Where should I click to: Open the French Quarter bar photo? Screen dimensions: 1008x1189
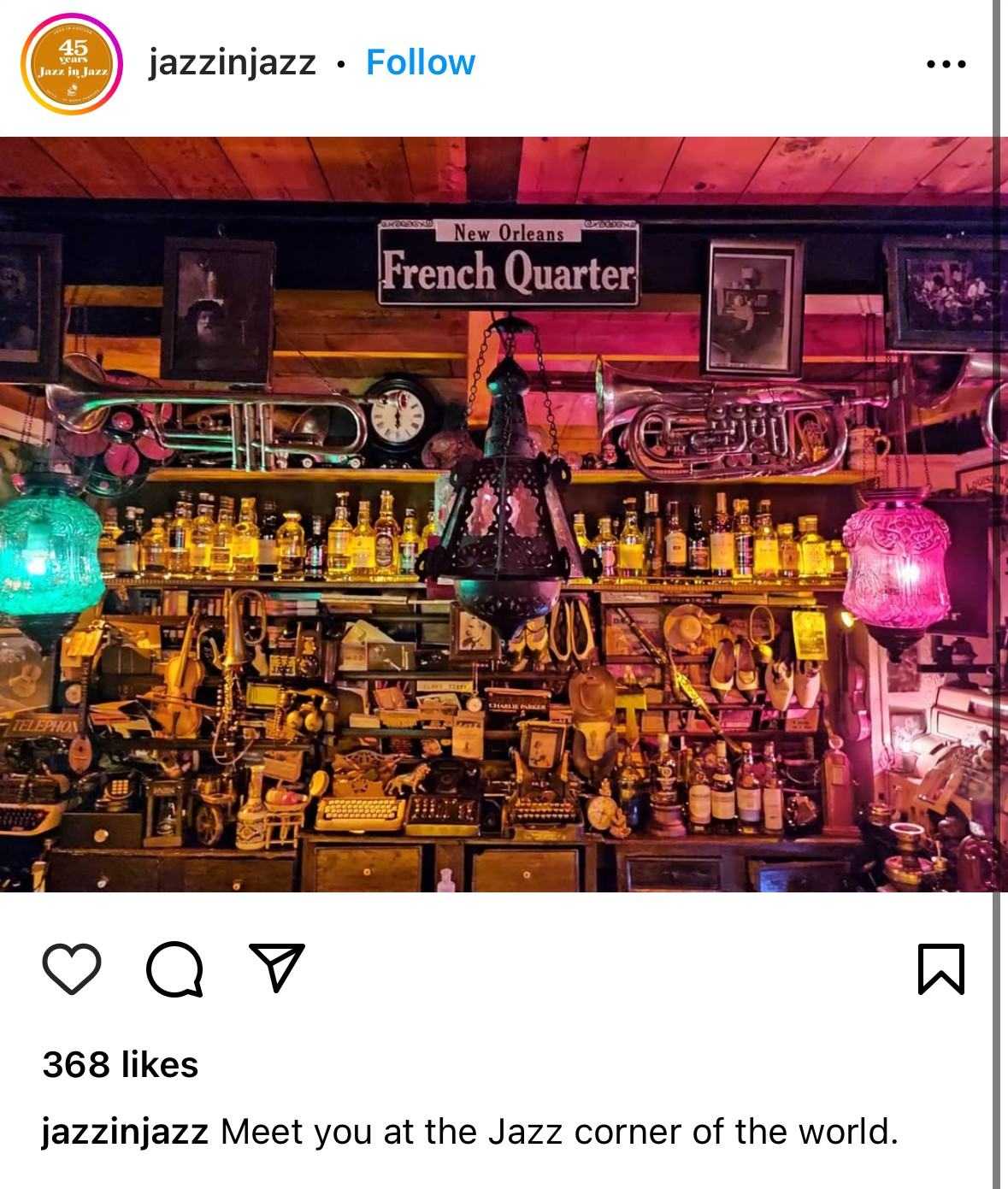[498, 515]
